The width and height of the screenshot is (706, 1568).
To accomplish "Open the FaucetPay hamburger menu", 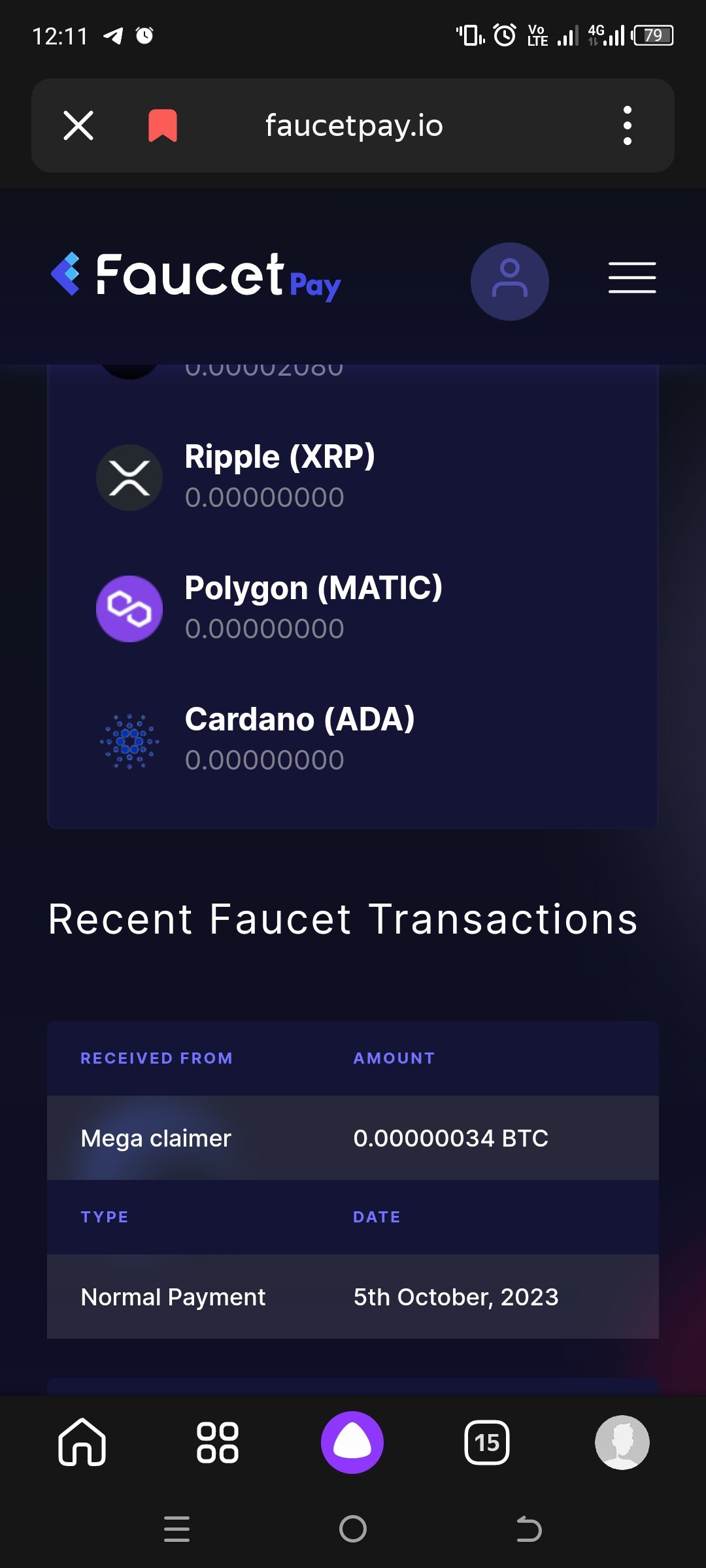I will [632, 278].
